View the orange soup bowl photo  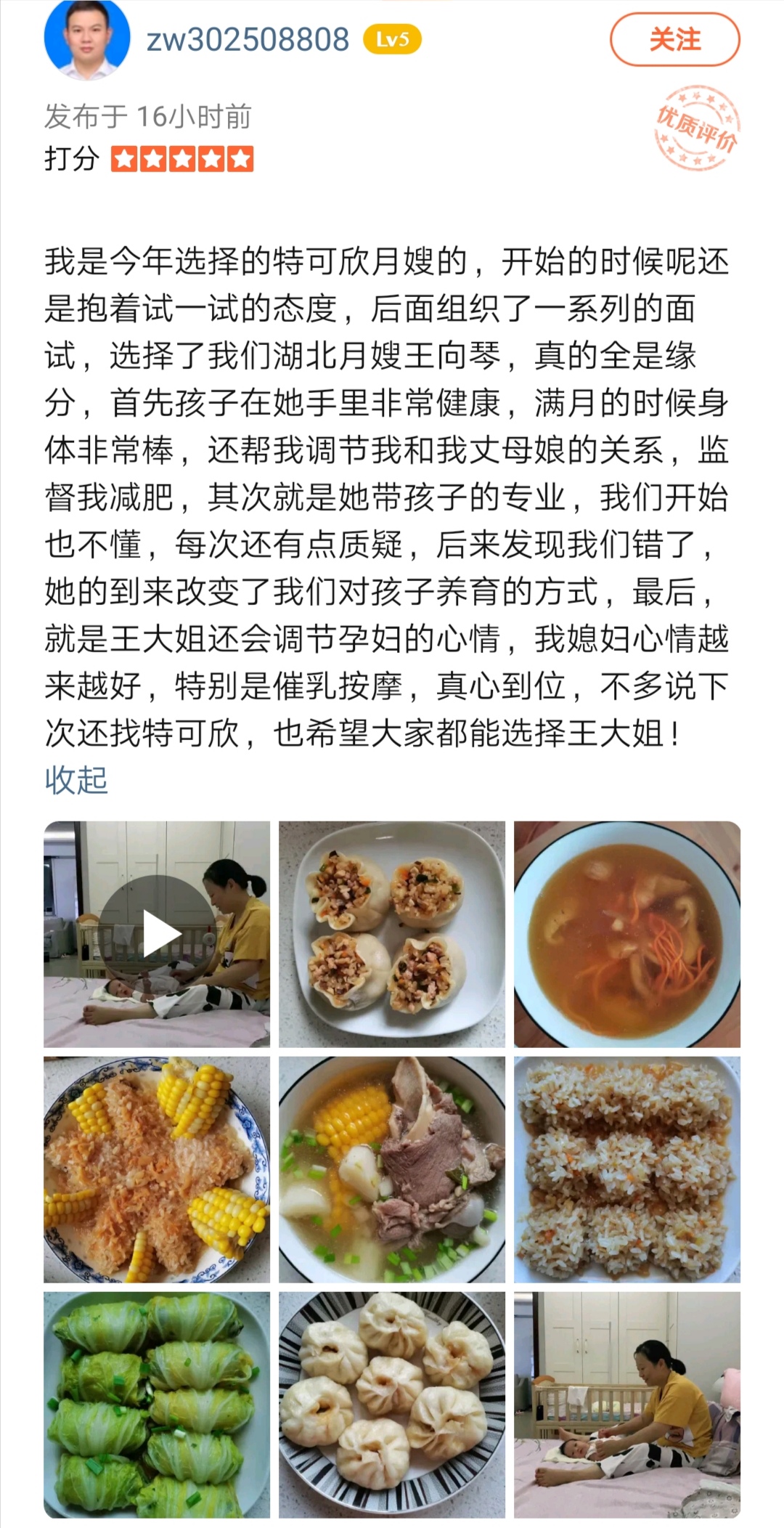[627, 934]
